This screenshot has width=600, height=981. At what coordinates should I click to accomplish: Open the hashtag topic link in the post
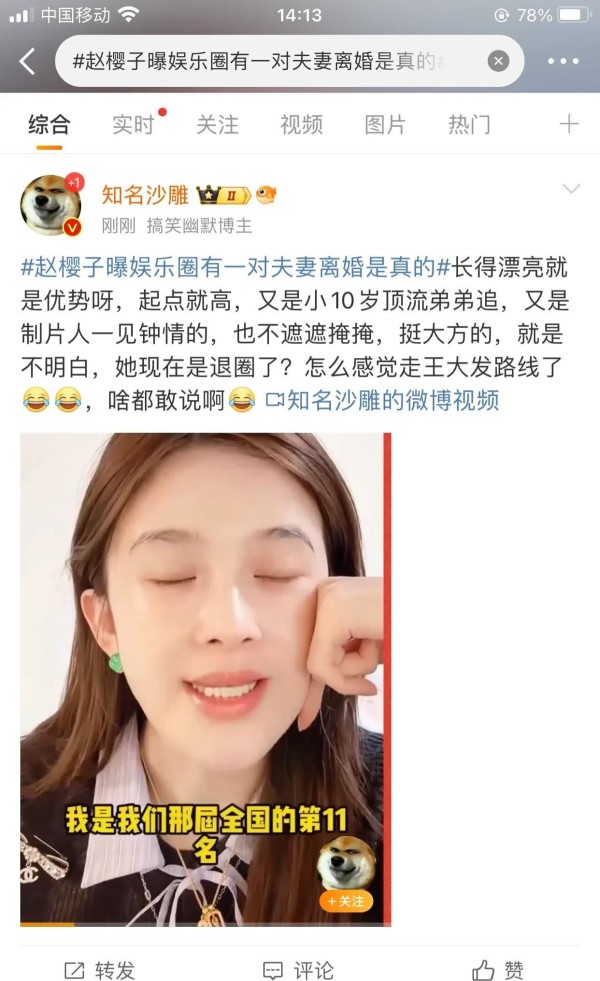tap(235, 267)
